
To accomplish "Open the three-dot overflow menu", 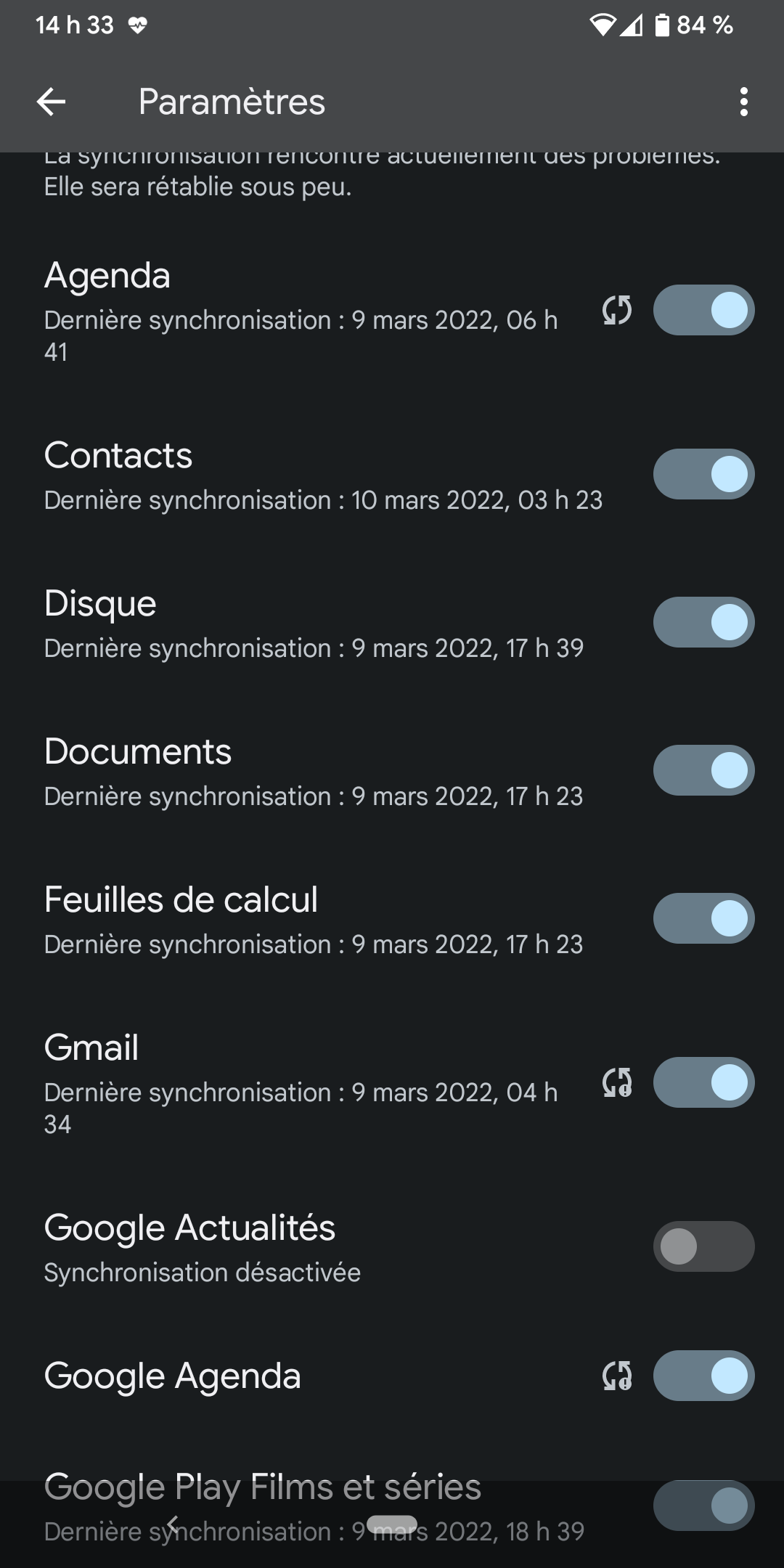I will [x=743, y=102].
